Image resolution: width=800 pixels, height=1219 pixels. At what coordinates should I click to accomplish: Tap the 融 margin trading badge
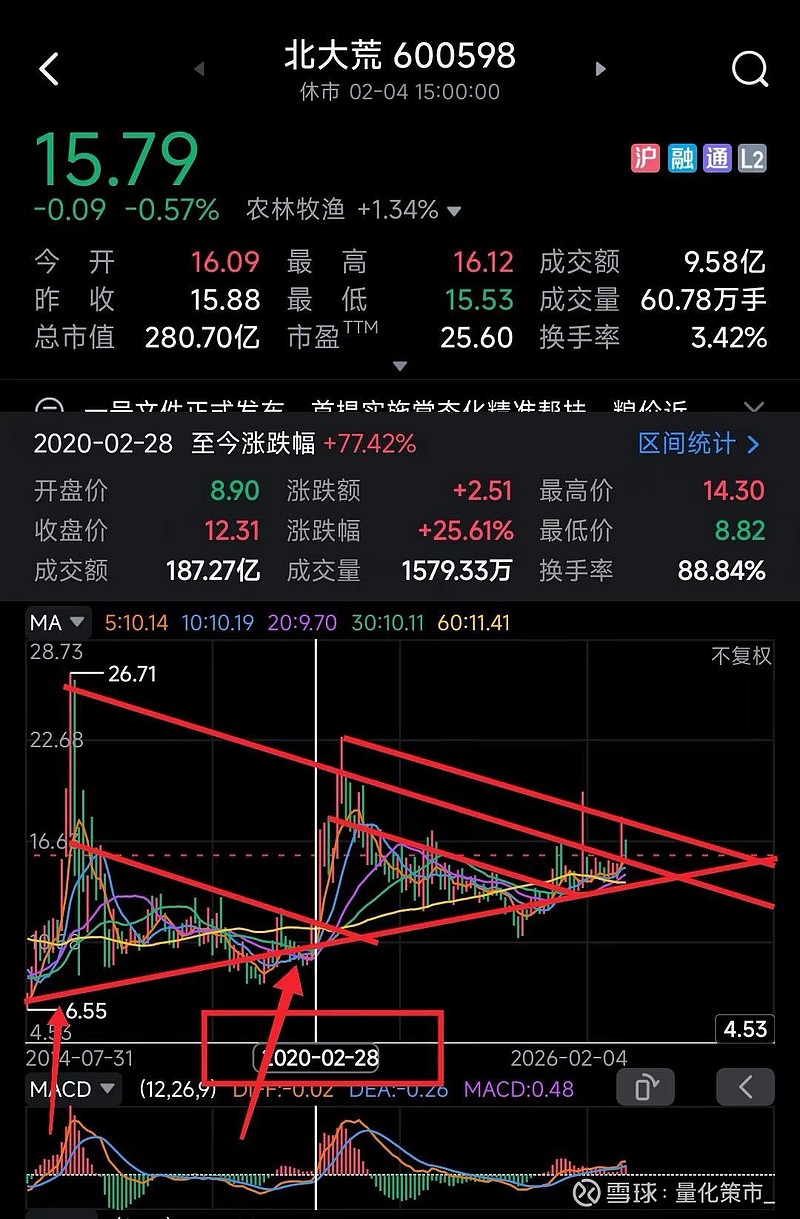coord(681,159)
